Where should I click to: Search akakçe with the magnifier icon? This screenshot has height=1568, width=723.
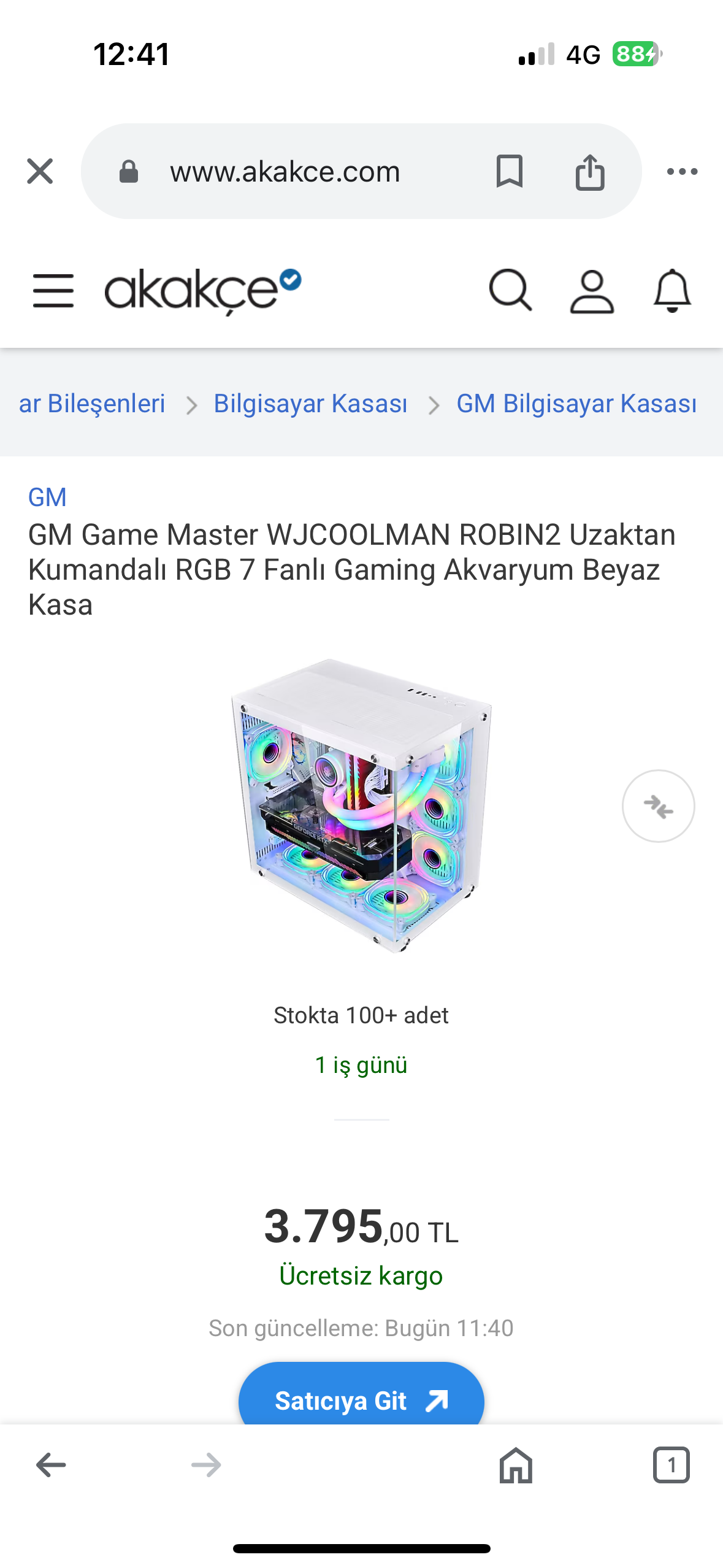(510, 290)
